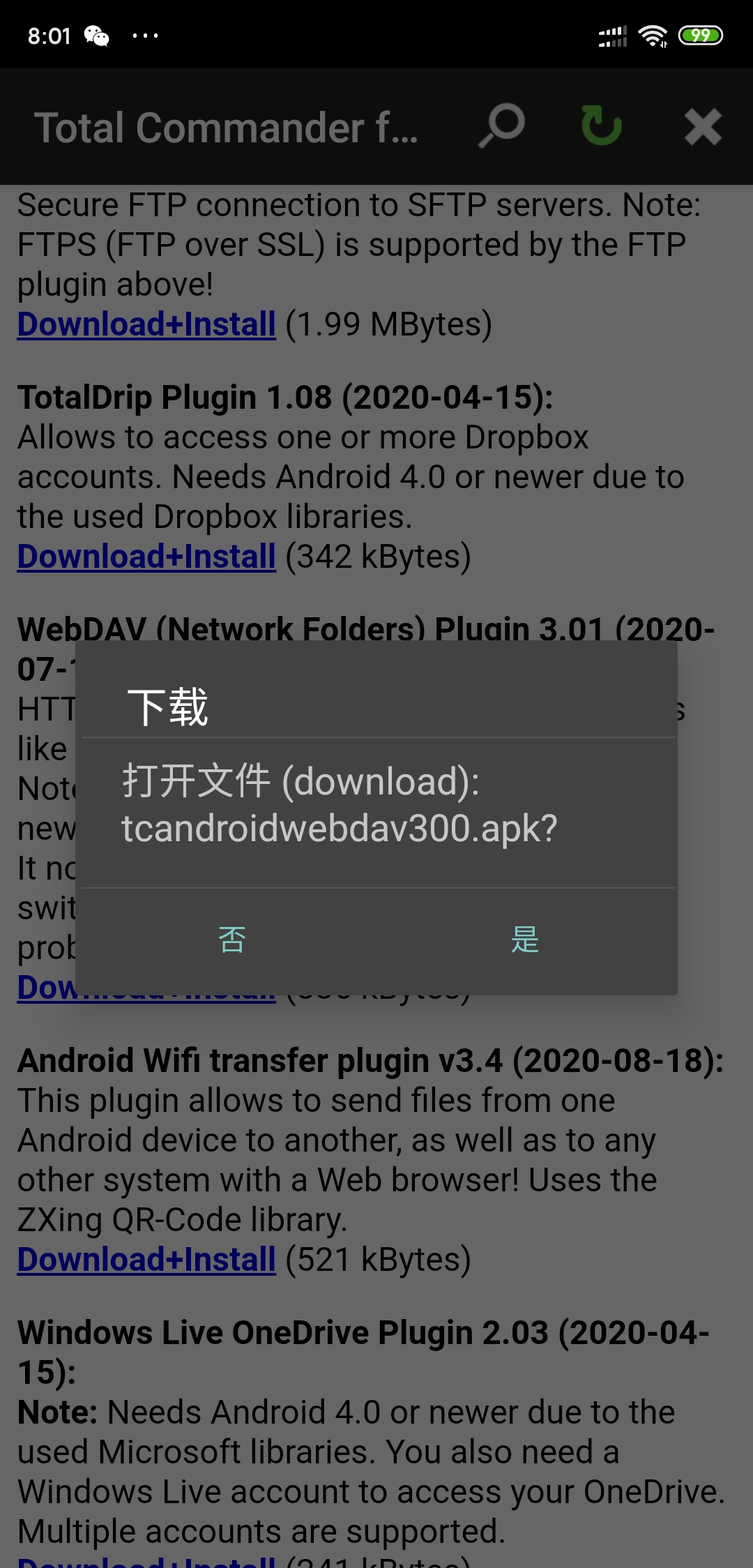Download+Install the TotalDrip plugin (342 kBytes)
753x1568 pixels.
(x=146, y=557)
